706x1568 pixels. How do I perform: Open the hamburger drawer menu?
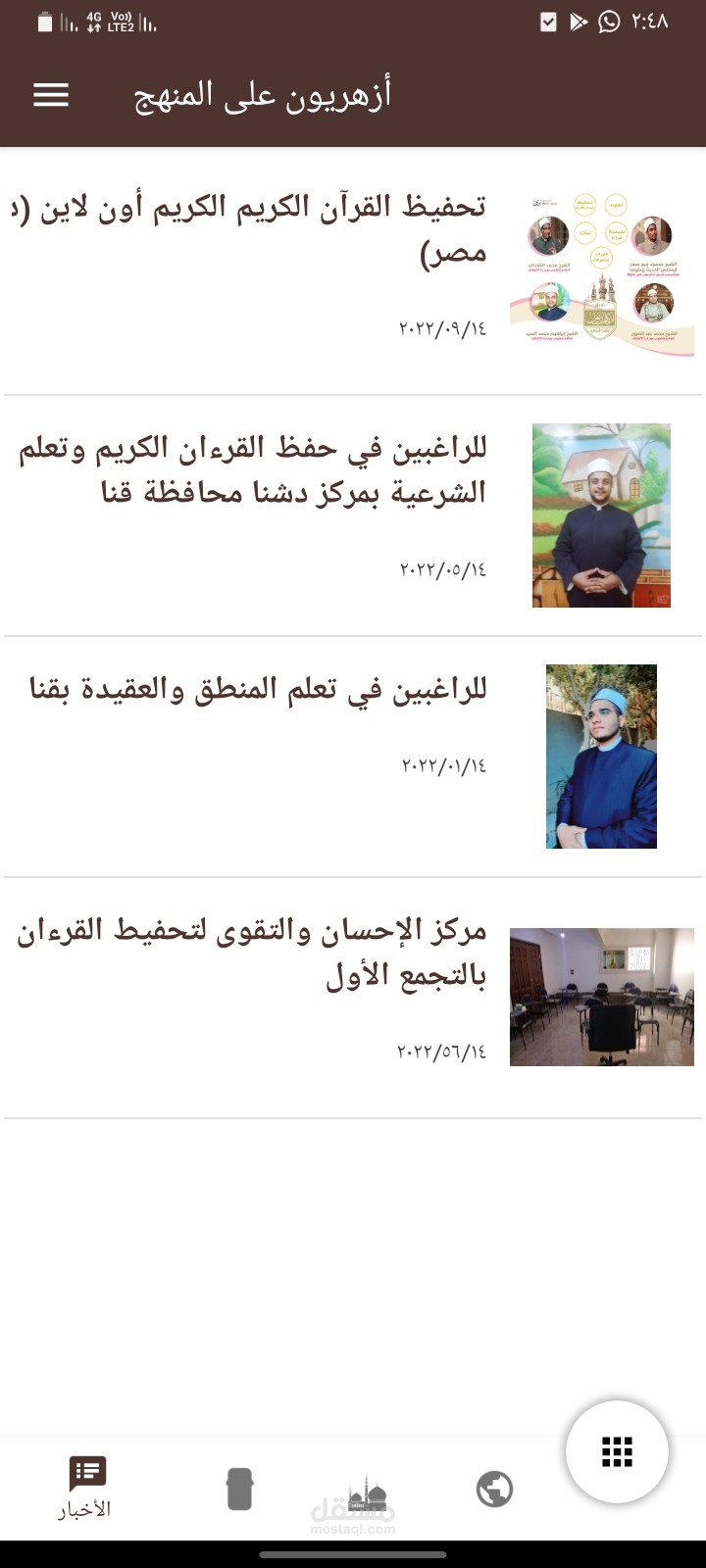[x=51, y=95]
